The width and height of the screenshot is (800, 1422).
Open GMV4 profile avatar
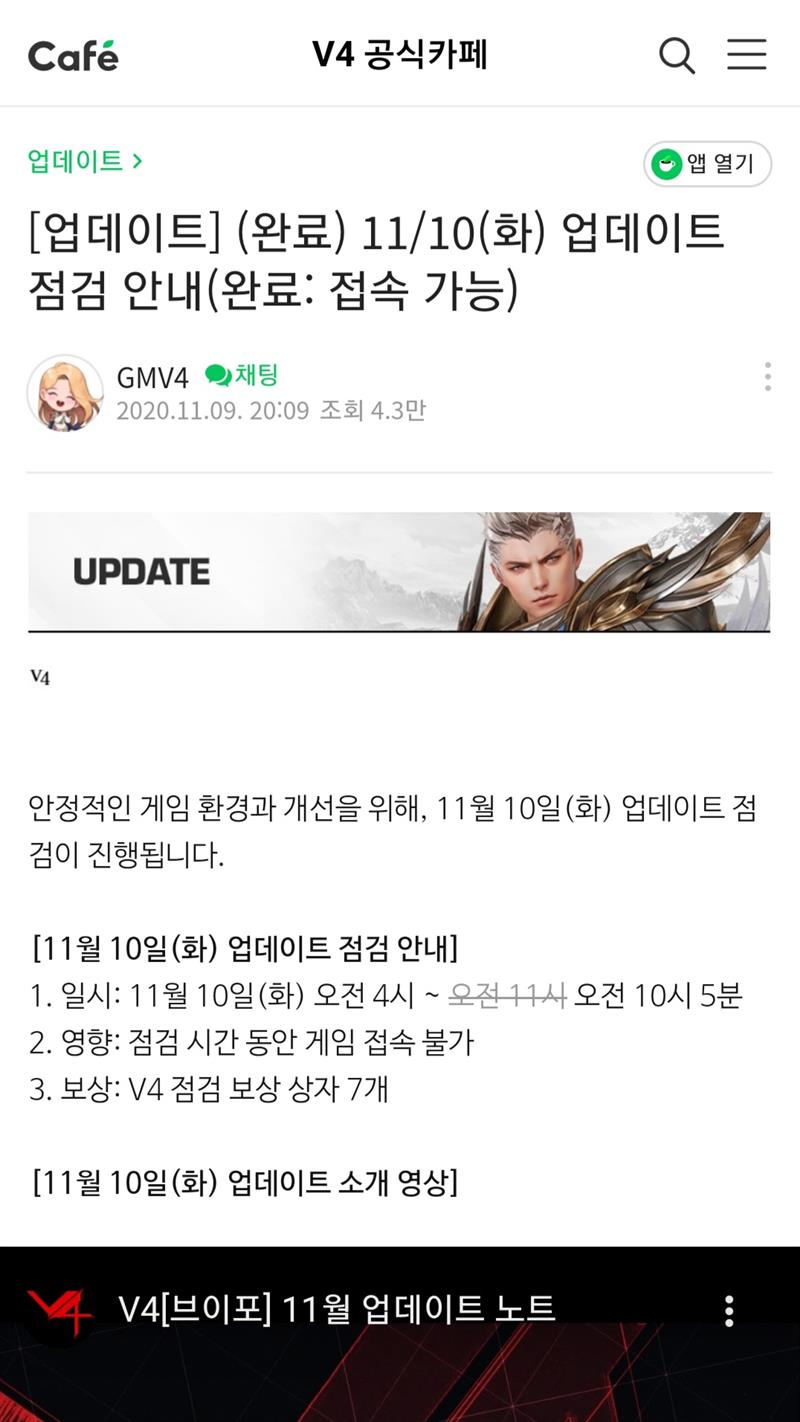coord(65,393)
